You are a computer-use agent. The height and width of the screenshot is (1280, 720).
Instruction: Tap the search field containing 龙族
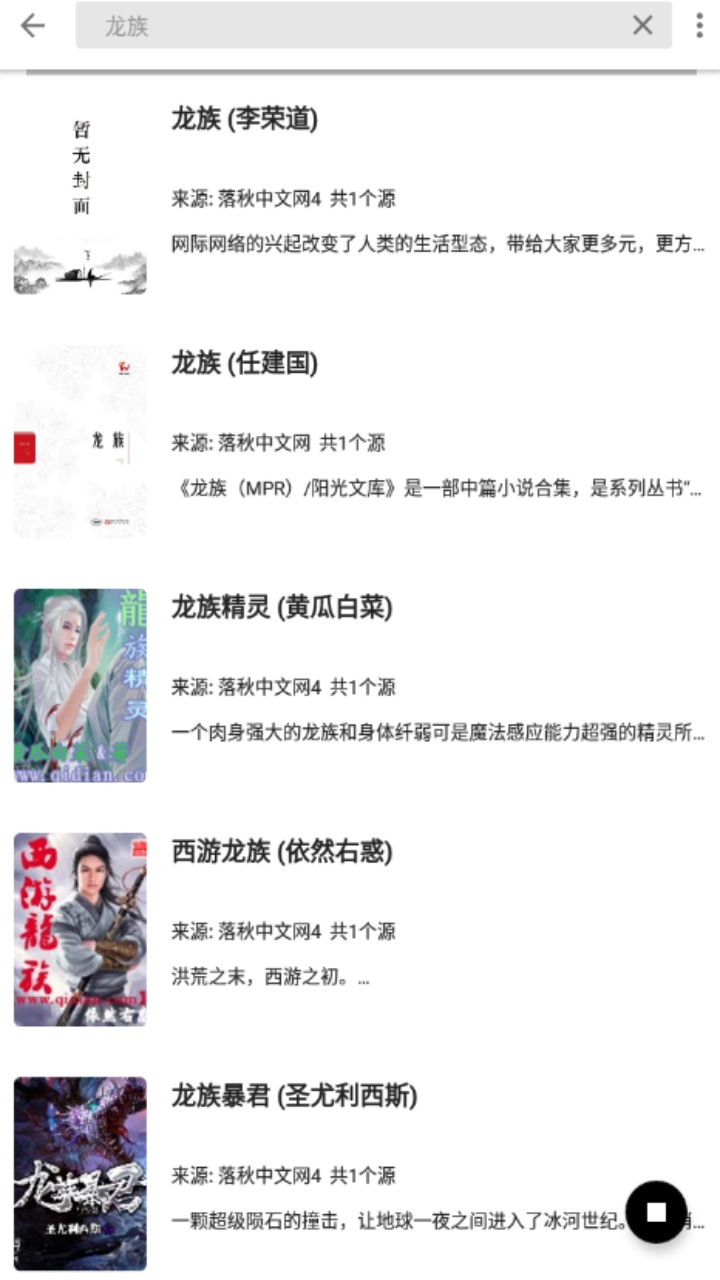(350, 26)
